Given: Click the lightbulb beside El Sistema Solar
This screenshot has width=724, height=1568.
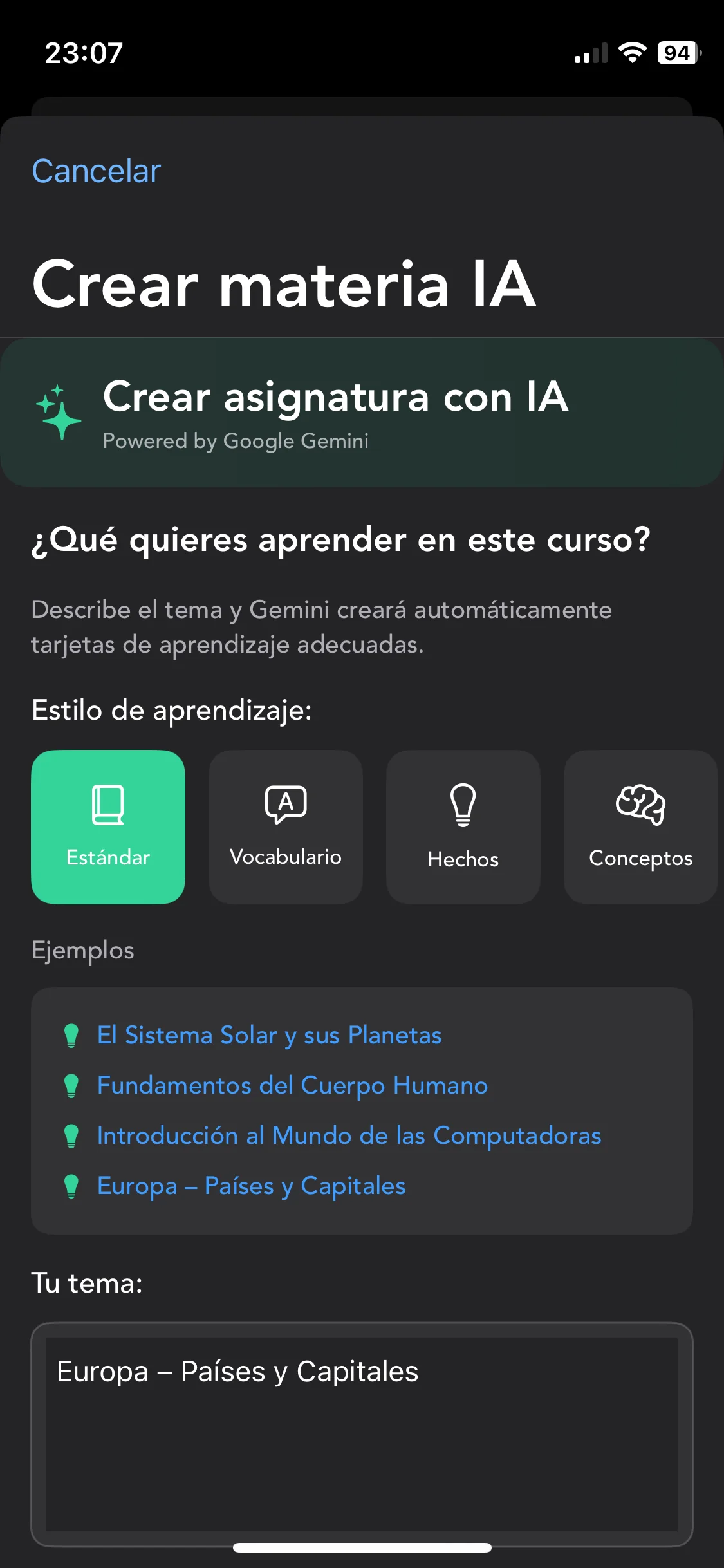Looking at the screenshot, I should coord(73,1035).
